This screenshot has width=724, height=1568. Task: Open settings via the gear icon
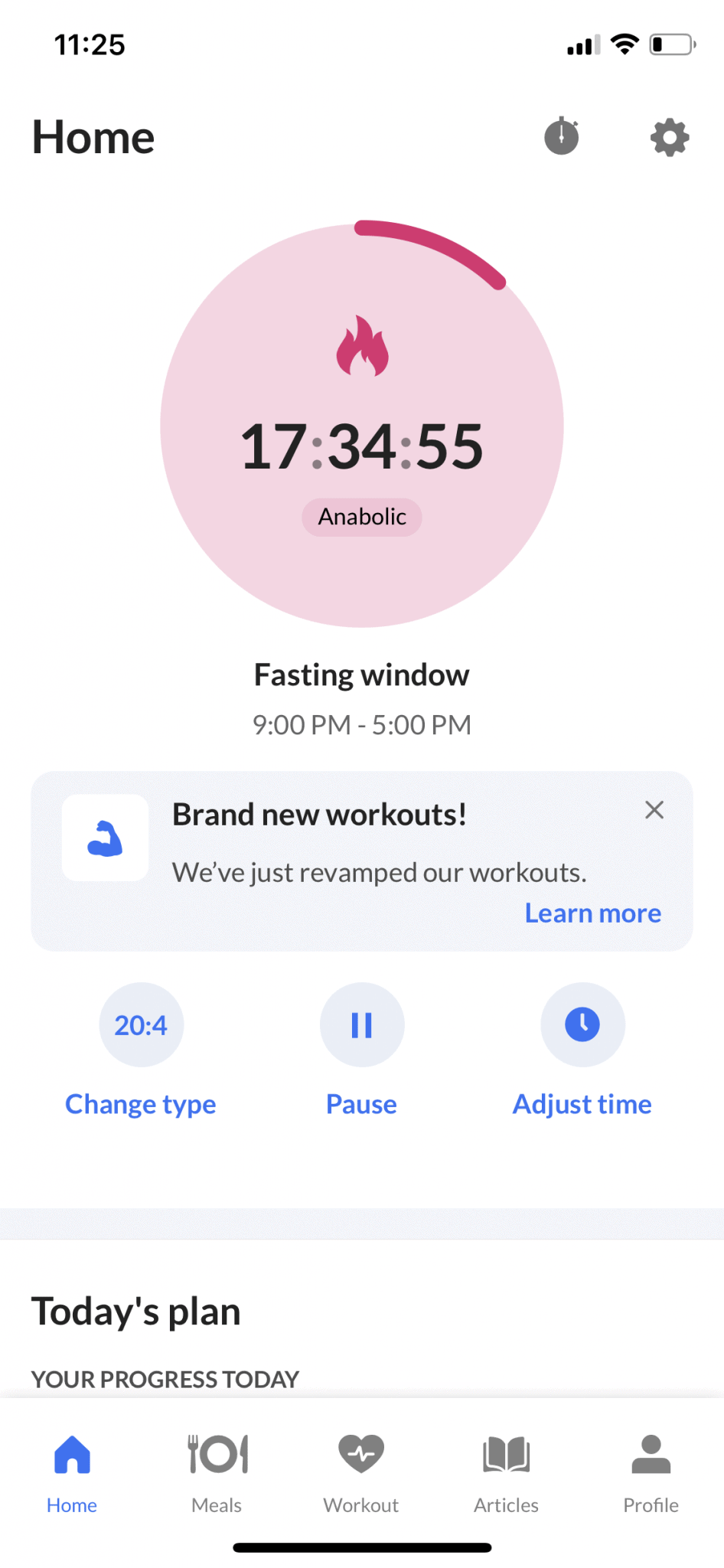pos(670,138)
